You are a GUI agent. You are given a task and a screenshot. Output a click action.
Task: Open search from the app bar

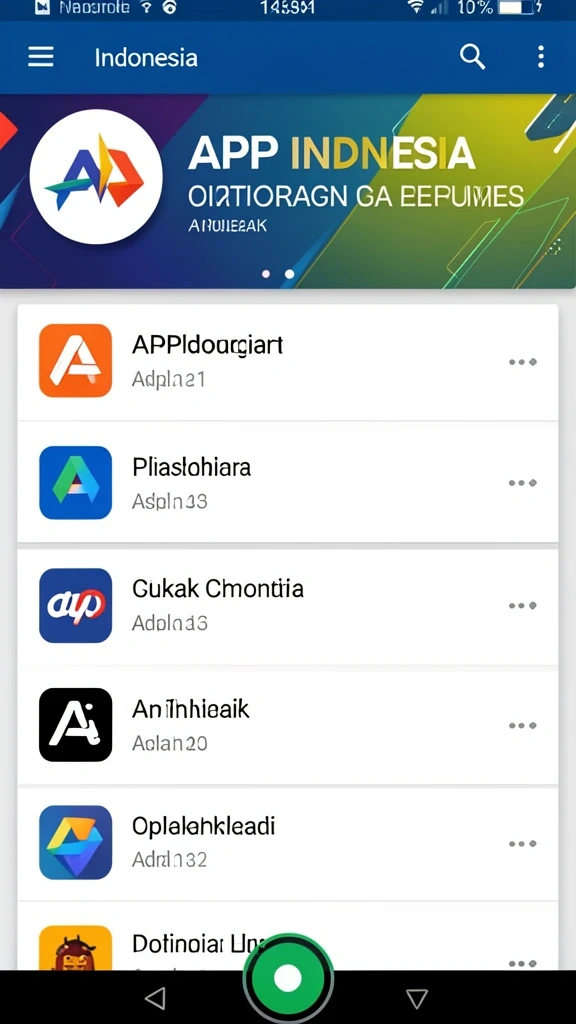(472, 57)
